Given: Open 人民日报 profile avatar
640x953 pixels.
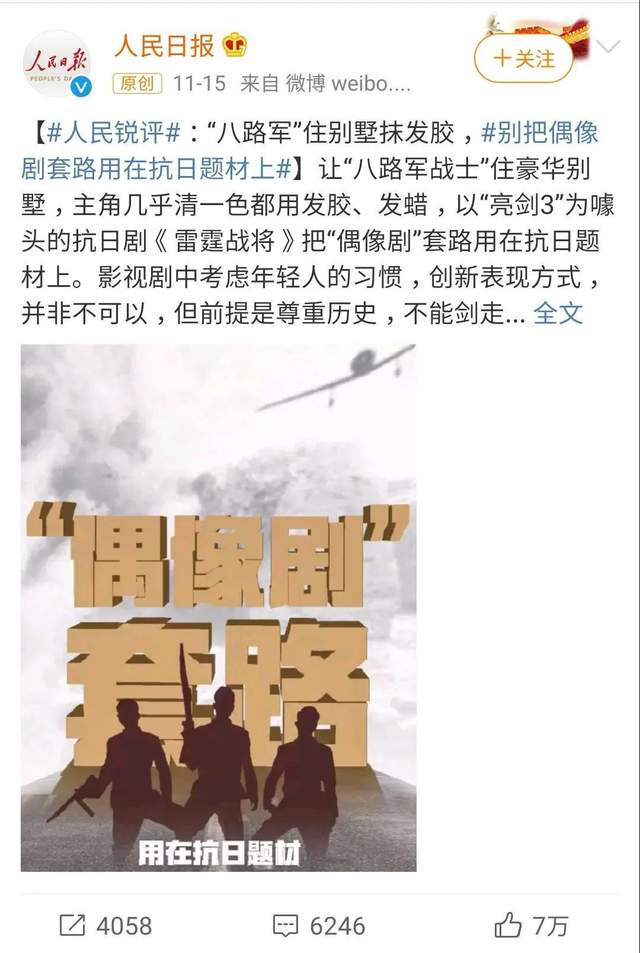Looking at the screenshot, I should [56, 62].
